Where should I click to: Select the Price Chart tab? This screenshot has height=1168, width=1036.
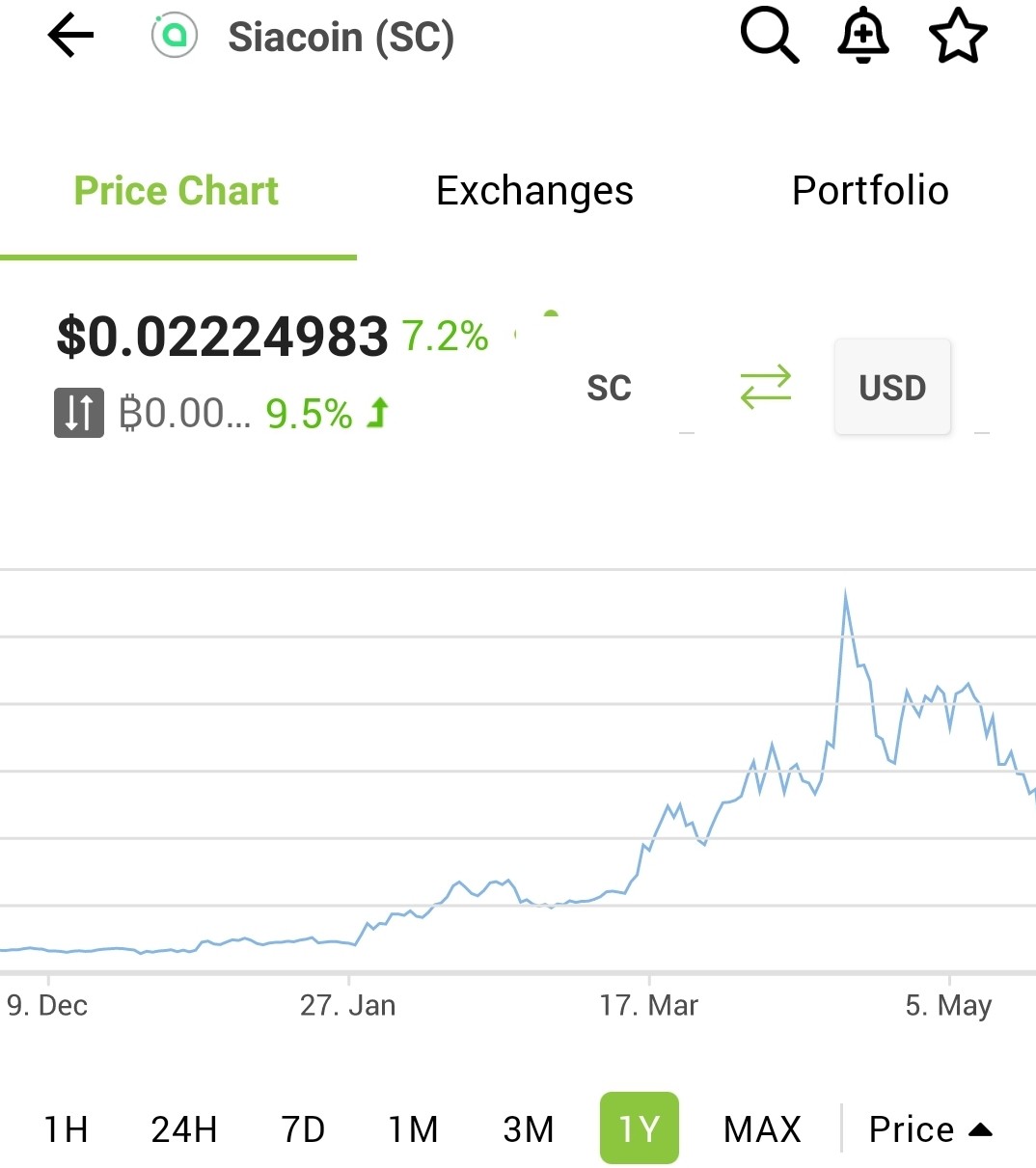(177, 191)
